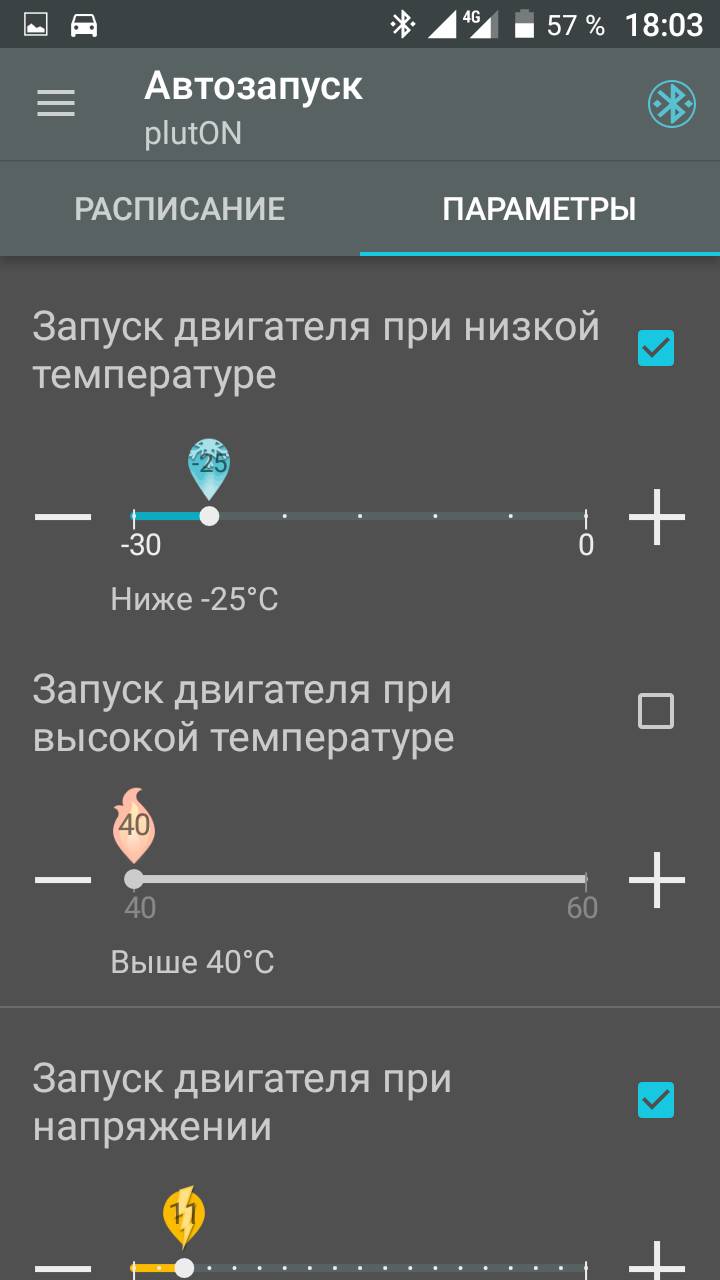Screen dimensions: 720x1280
Task: Decrease the low temperature threshold
Action: pyautogui.click(x=63, y=517)
